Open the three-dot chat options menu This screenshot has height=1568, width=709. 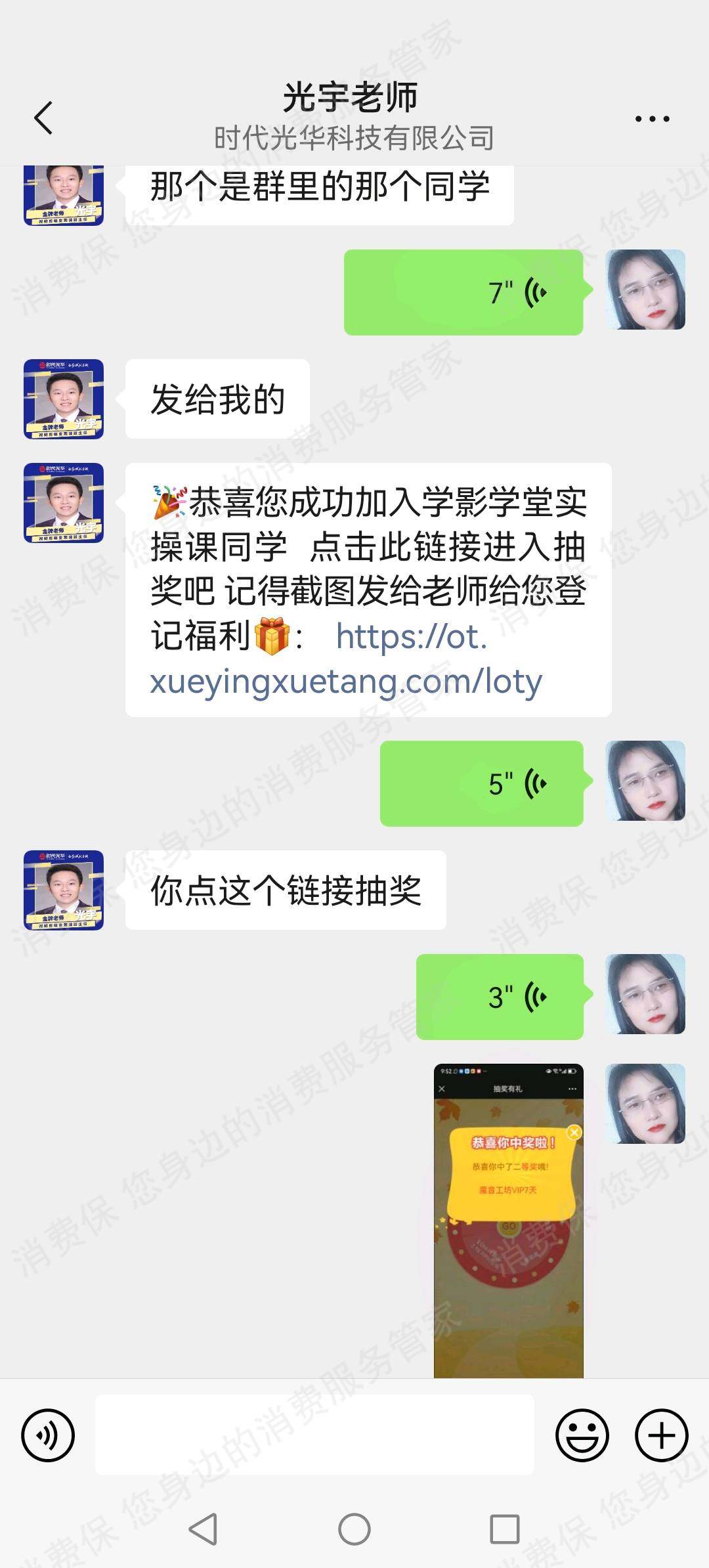652,119
